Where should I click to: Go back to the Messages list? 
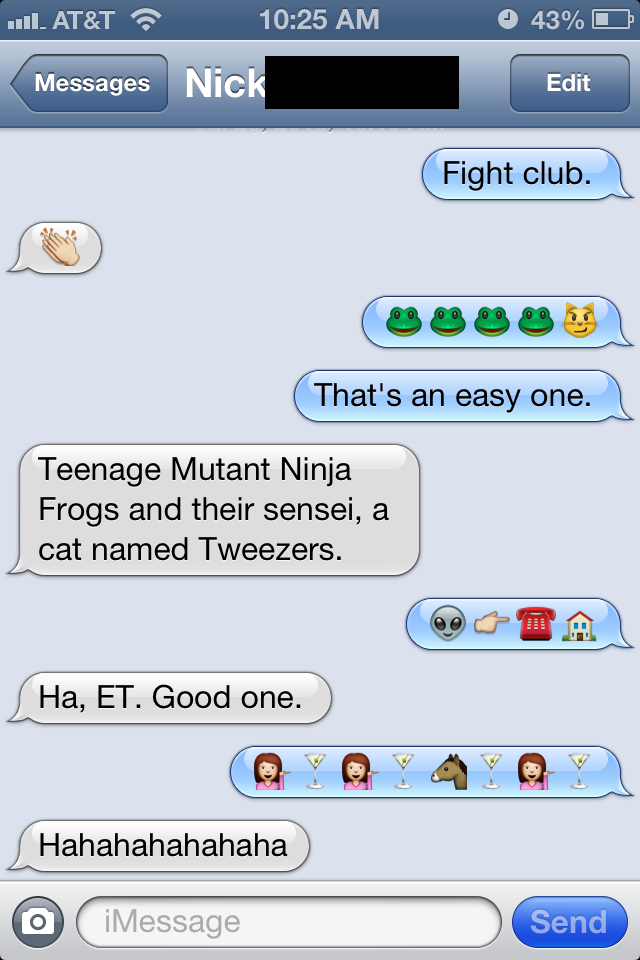90,83
